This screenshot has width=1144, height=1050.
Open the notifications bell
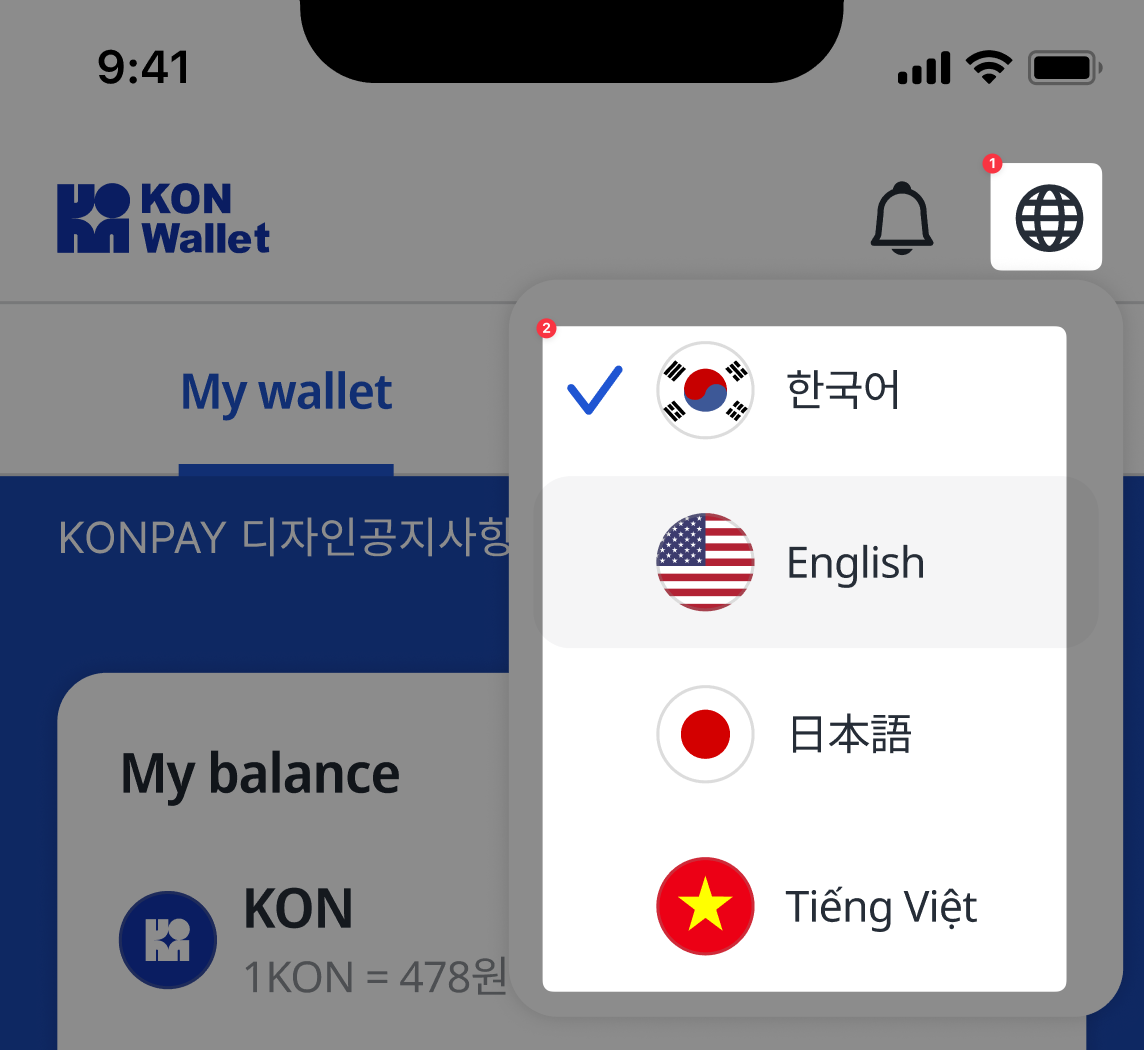902,217
